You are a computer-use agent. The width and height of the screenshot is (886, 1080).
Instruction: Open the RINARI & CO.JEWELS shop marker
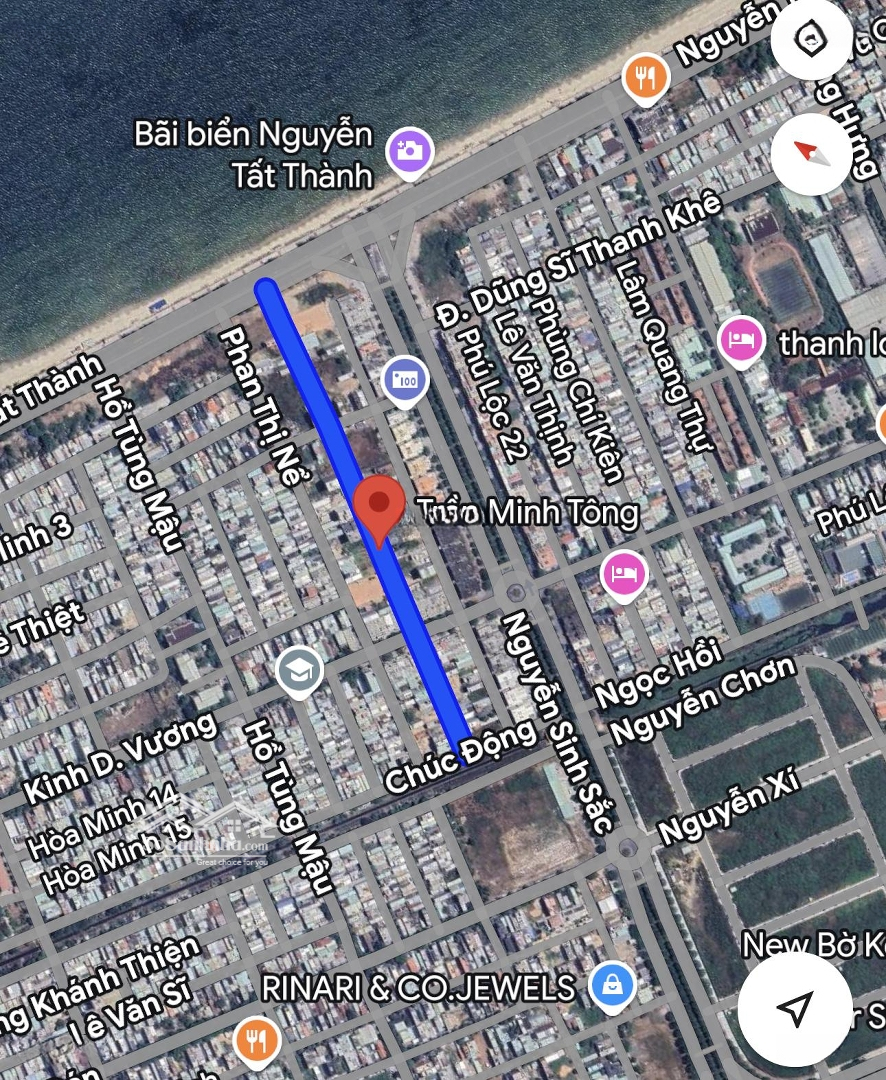pos(611,986)
